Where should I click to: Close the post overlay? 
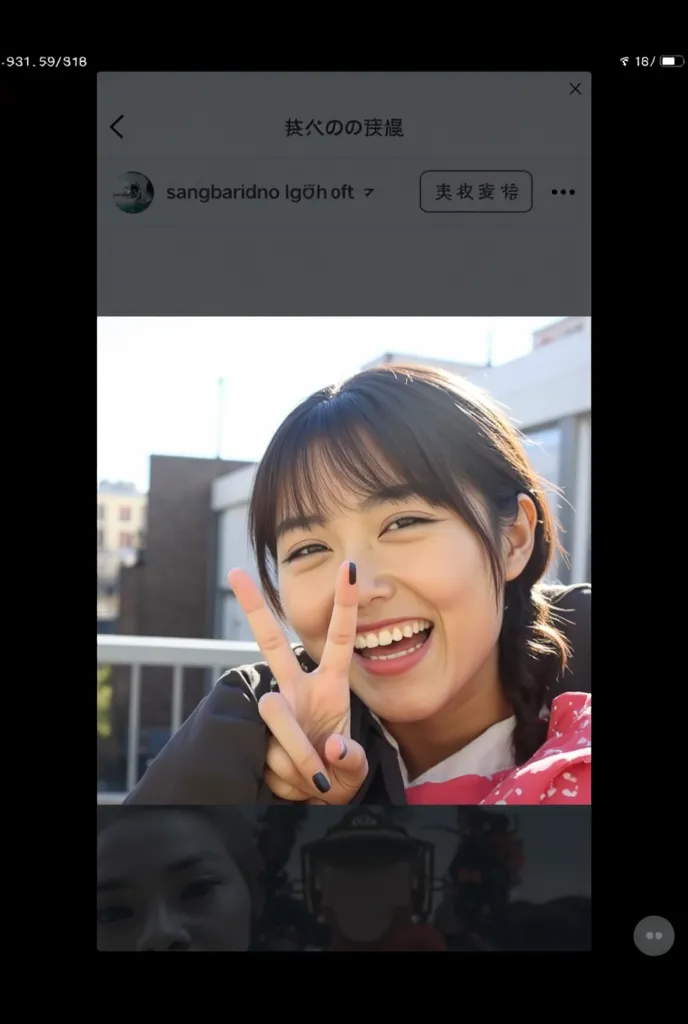click(575, 89)
